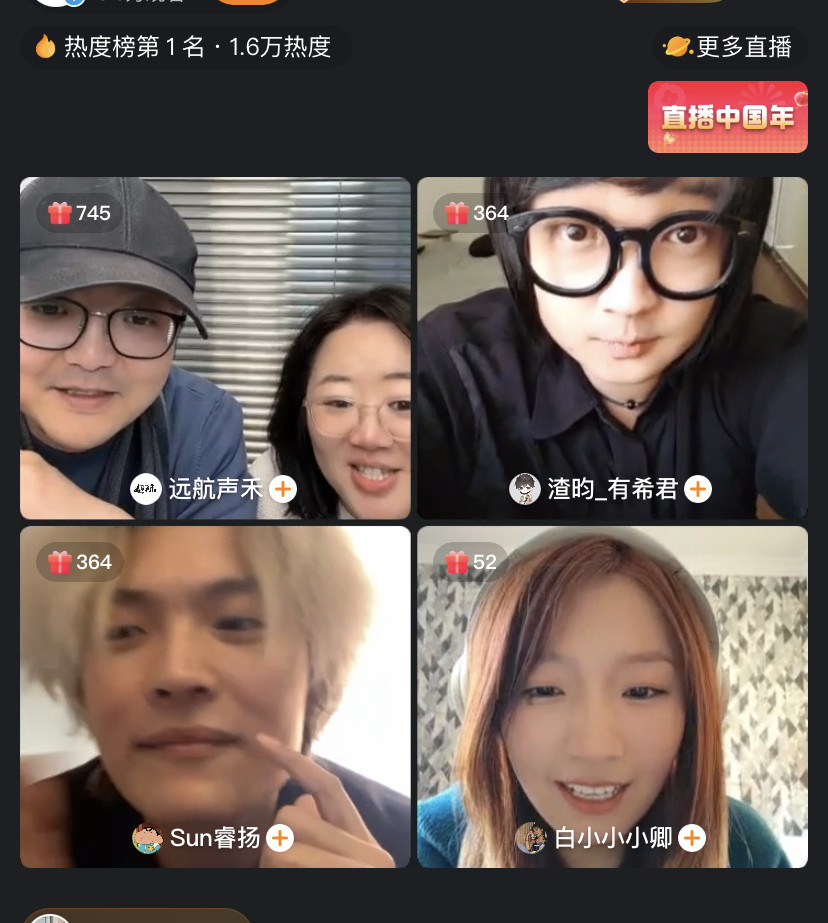Follow Sun睿扬 with the plus icon
Viewport: 828px width, 923px height.
(280, 838)
